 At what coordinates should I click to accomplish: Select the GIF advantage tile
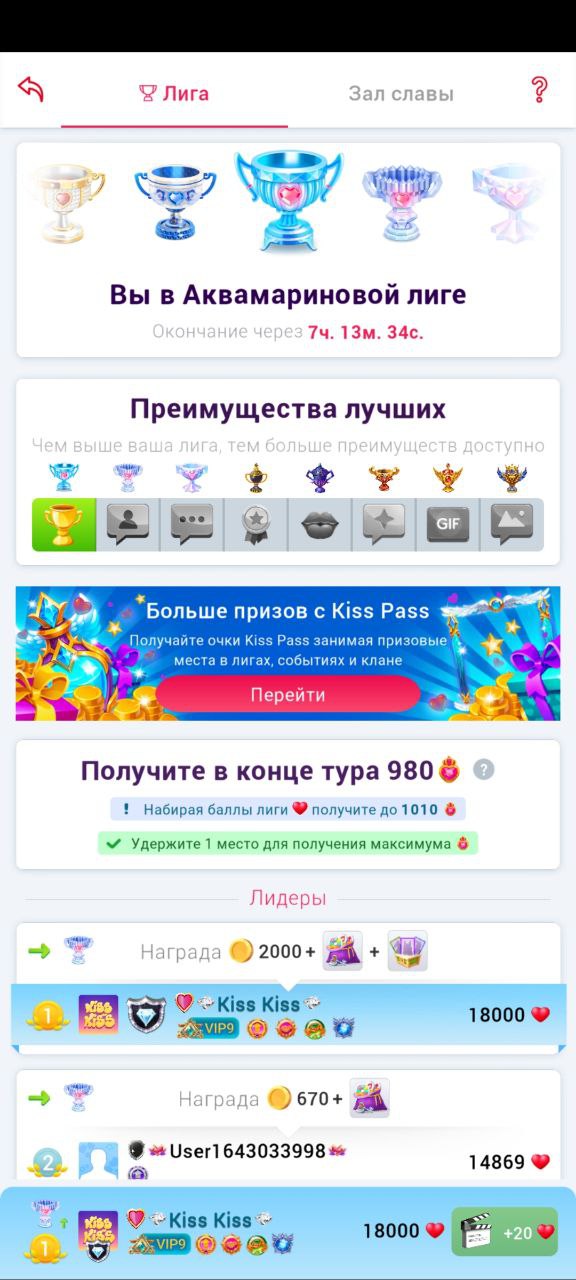448,525
